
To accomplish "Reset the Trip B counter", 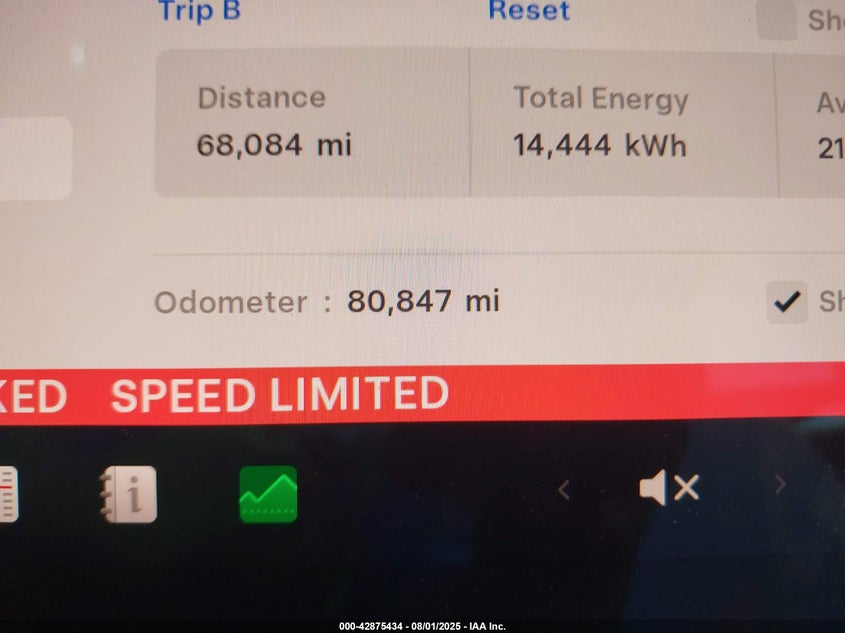I will [x=529, y=11].
